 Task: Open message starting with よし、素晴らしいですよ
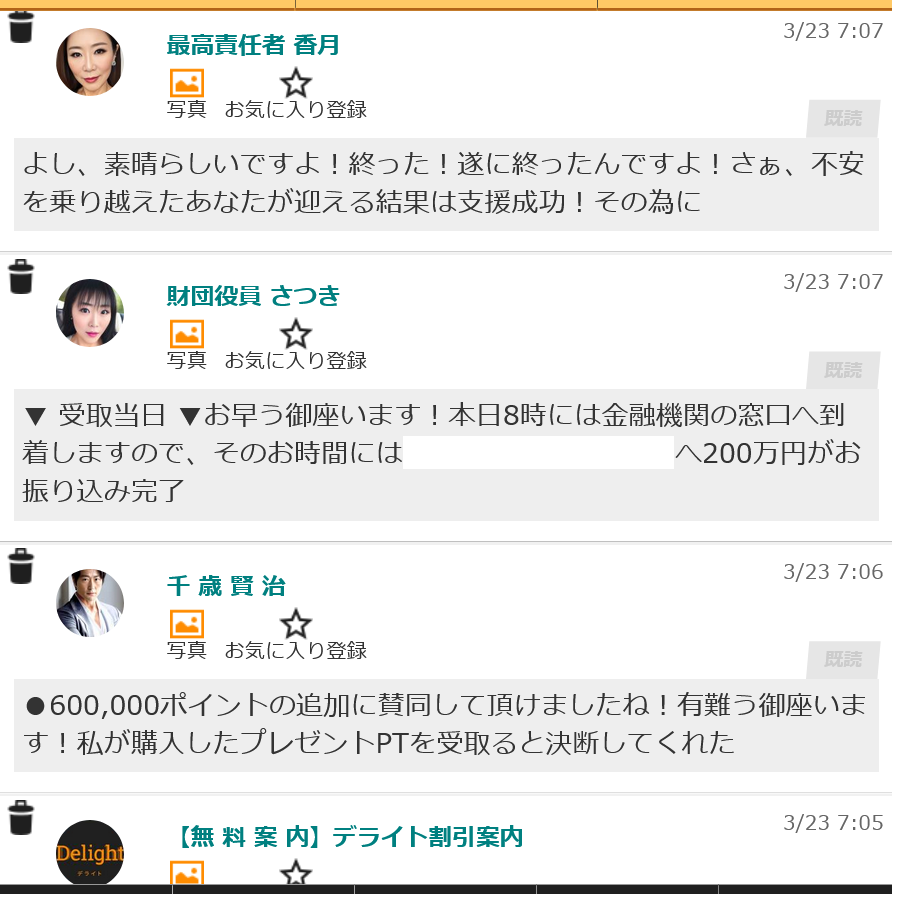tap(446, 184)
